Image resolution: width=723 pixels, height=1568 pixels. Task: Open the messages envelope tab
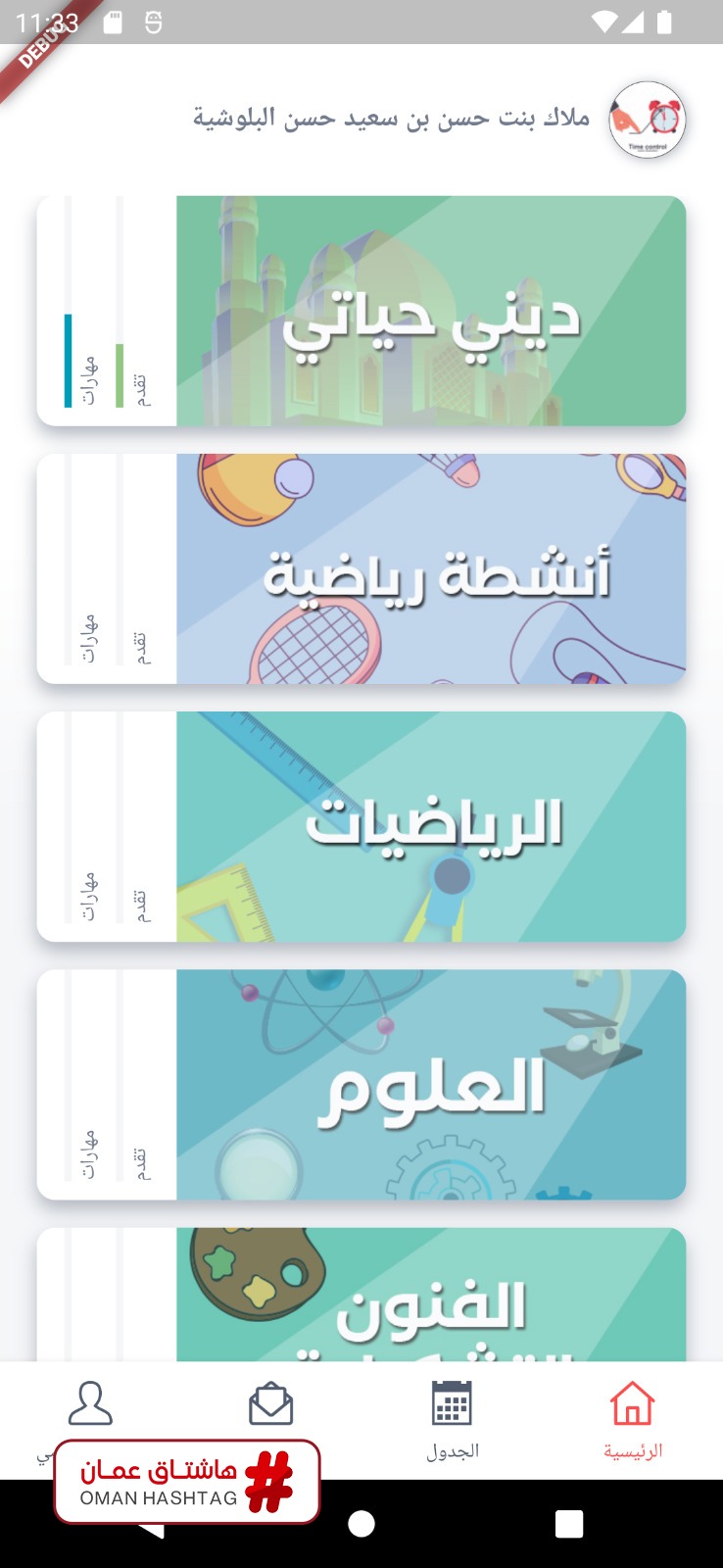pyautogui.click(x=271, y=1405)
